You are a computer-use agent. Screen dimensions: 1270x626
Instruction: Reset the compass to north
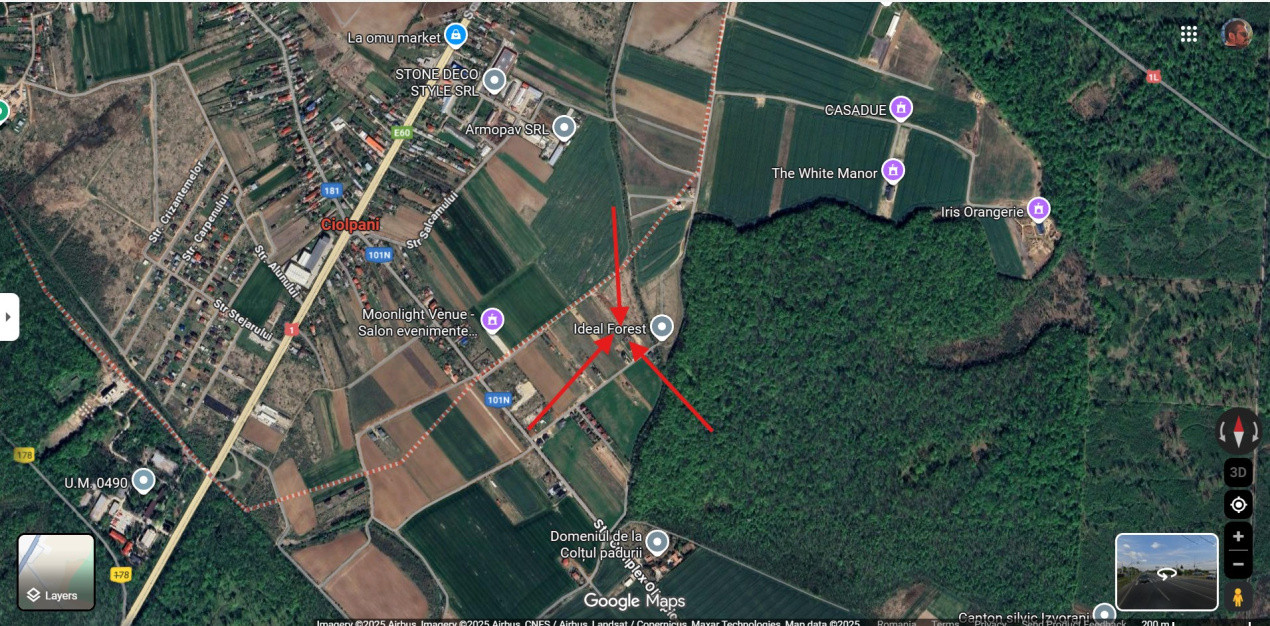[x=1238, y=432]
